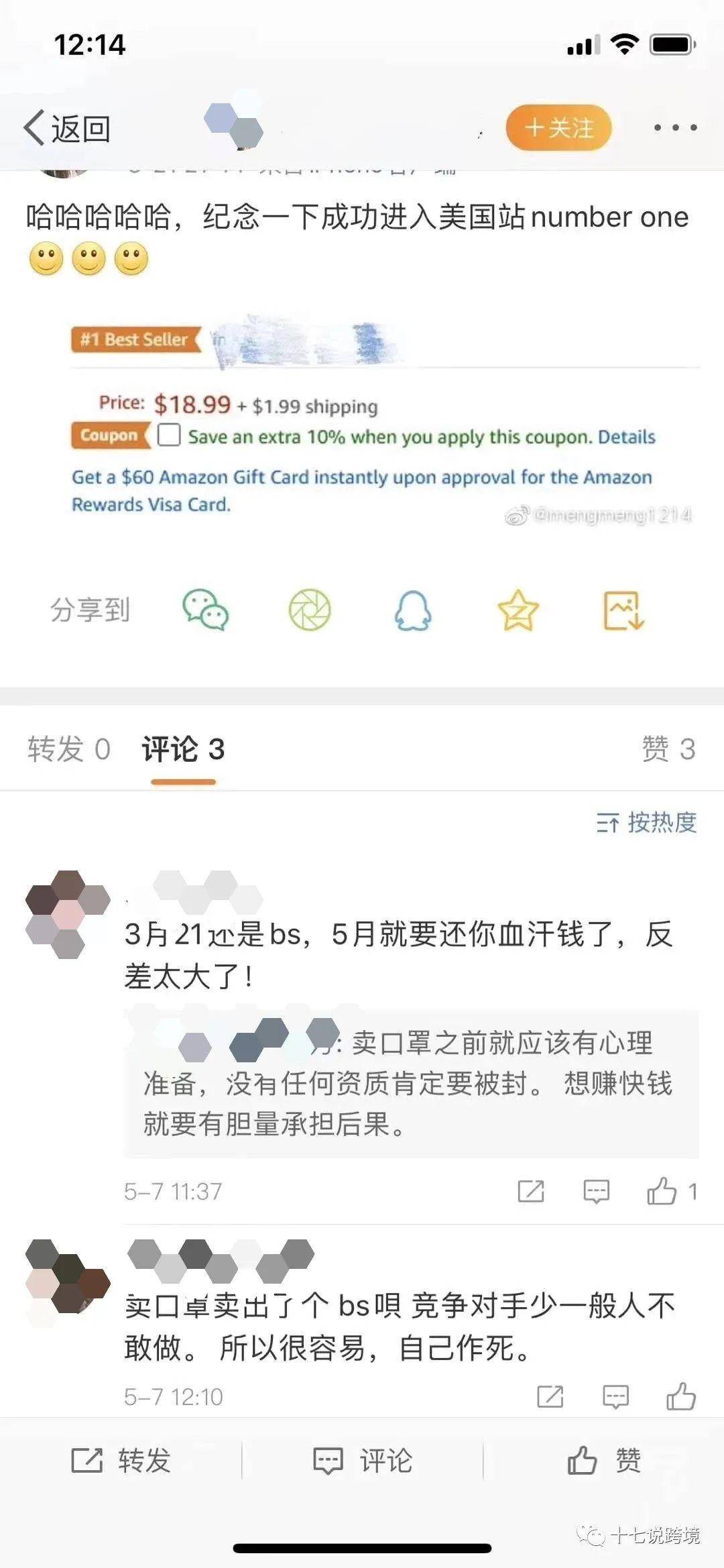Like the comment posted at 5-7 12:10

(681, 1396)
